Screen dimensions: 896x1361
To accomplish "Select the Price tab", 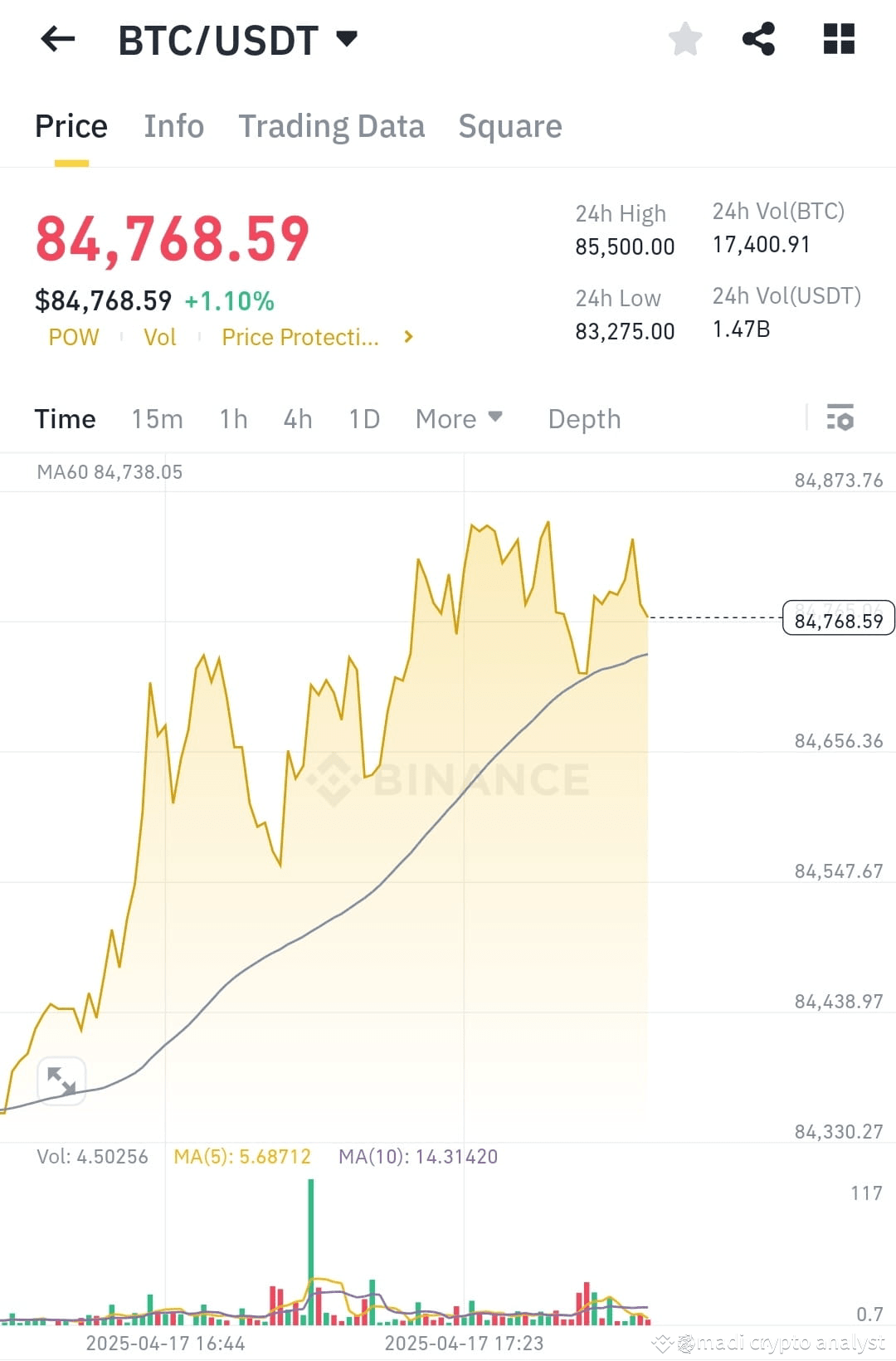I will (71, 126).
